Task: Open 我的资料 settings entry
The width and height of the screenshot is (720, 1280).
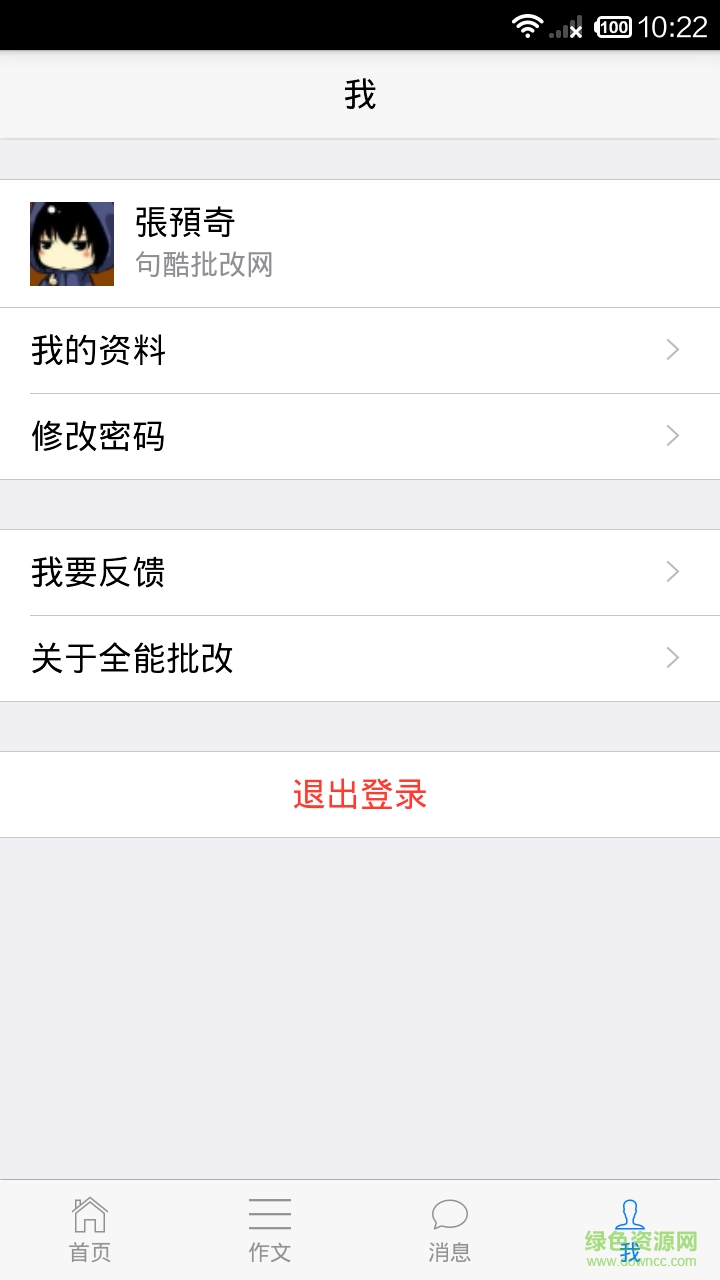Action: click(x=100, y=350)
